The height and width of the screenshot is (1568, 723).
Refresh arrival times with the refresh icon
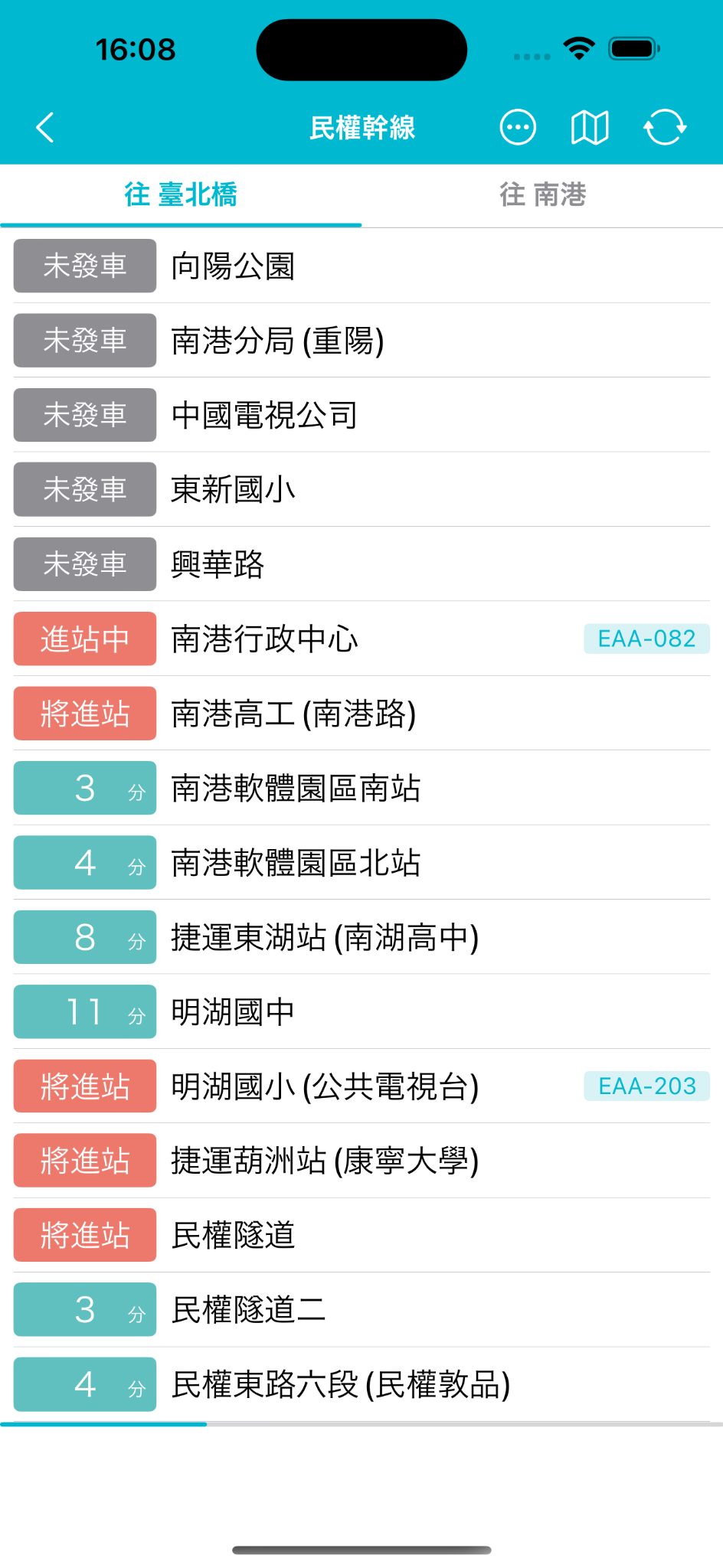click(665, 127)
